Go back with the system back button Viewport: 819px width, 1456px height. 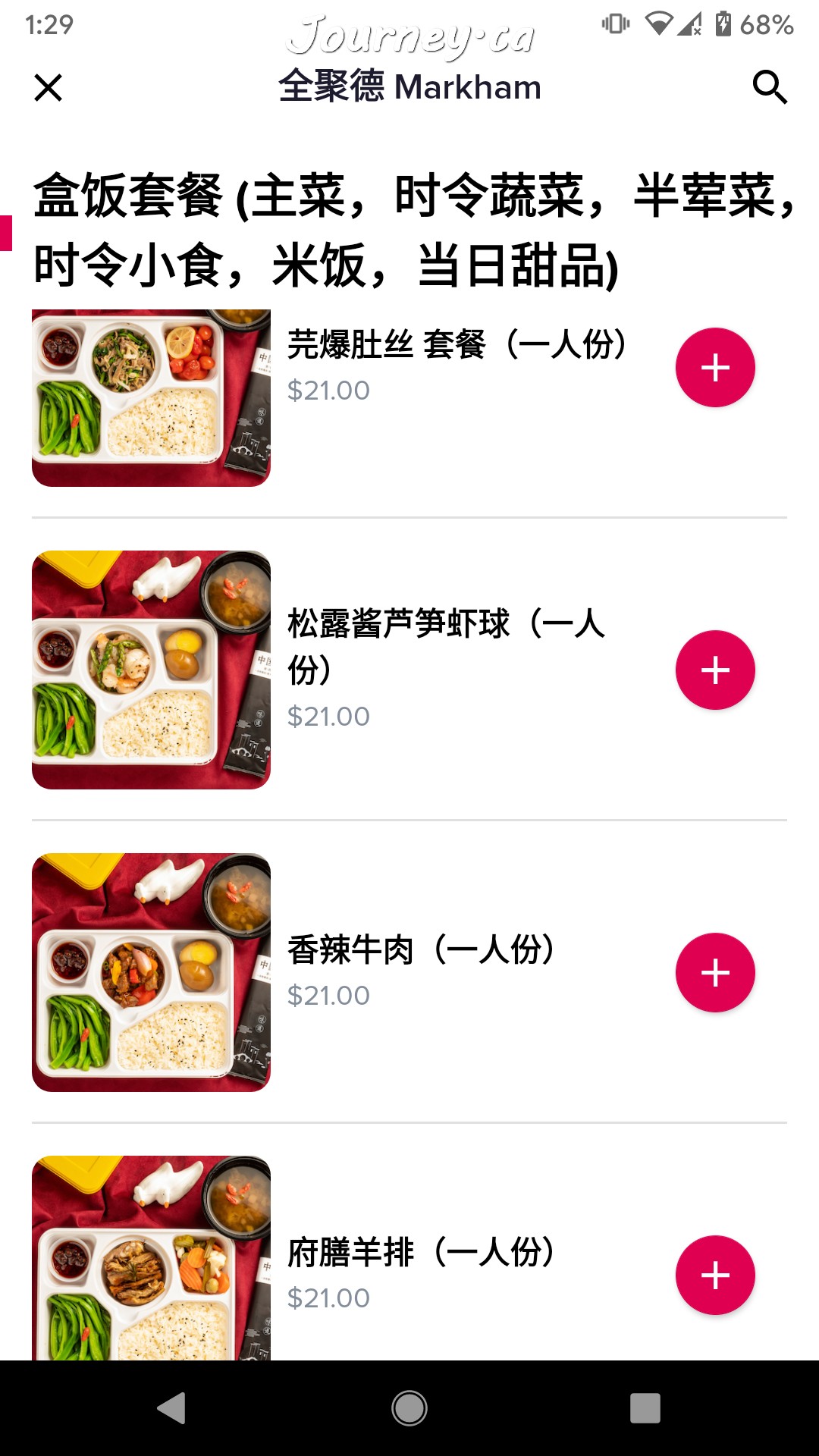[172, 1408]
